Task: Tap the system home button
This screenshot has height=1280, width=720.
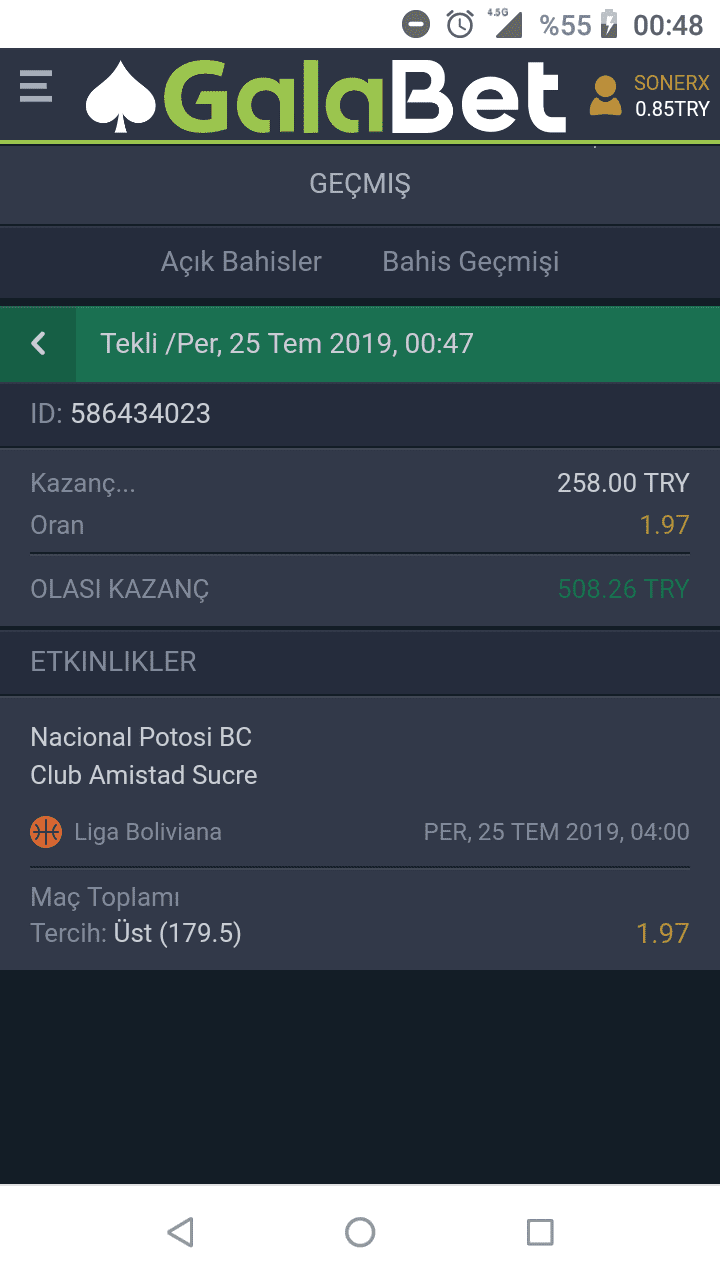Action: pyautogui.click(x=360, y=1232)
